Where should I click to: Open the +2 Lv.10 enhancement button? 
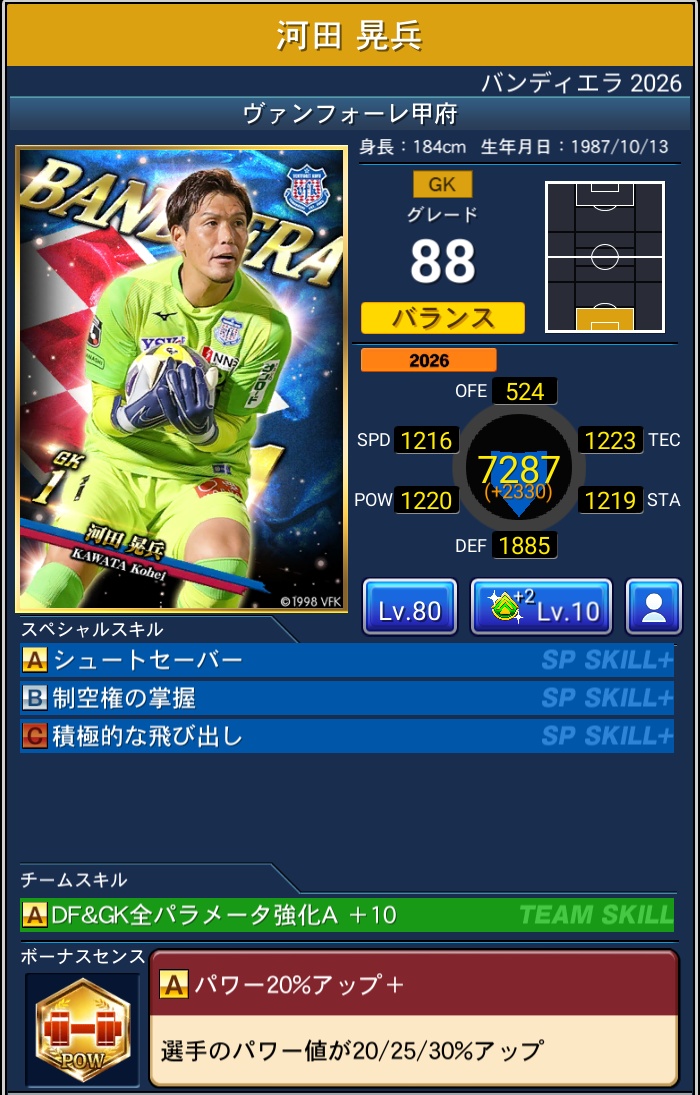click(x=541, y=607)
